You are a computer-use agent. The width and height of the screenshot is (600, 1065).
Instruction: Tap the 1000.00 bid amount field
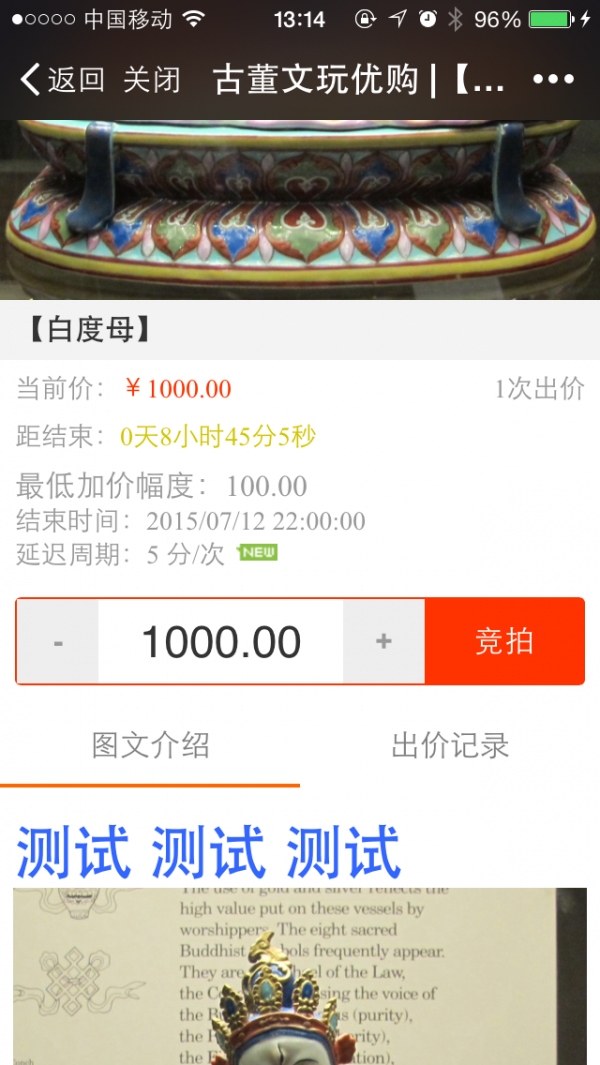tap(221, 642)
